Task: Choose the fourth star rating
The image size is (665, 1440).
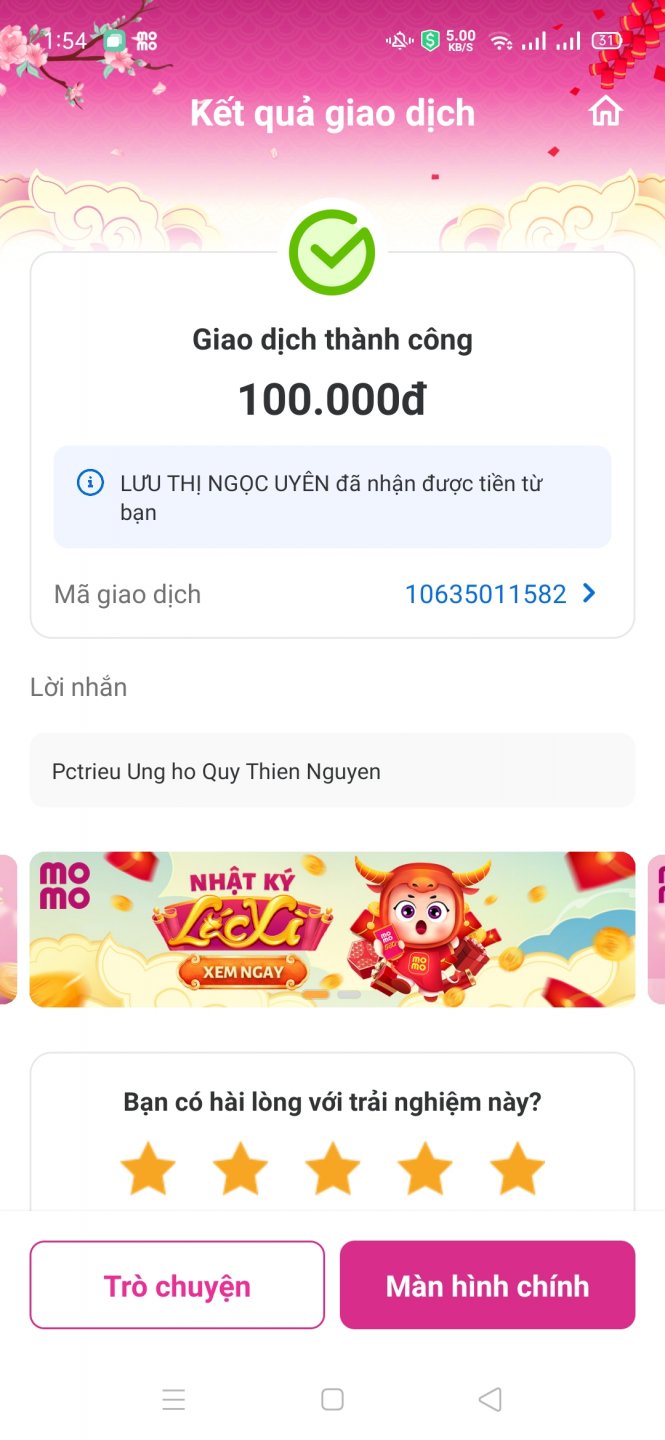Action: click(425, 1169)
